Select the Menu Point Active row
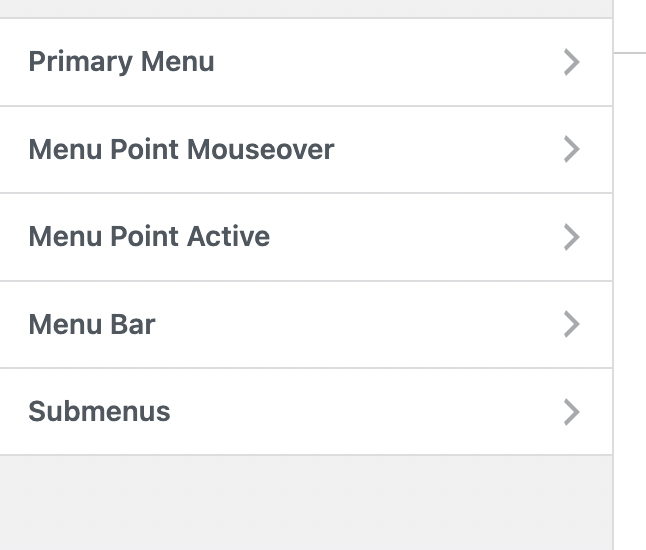The height and width of the screenshot is (550, 646). tap(305, 237)
